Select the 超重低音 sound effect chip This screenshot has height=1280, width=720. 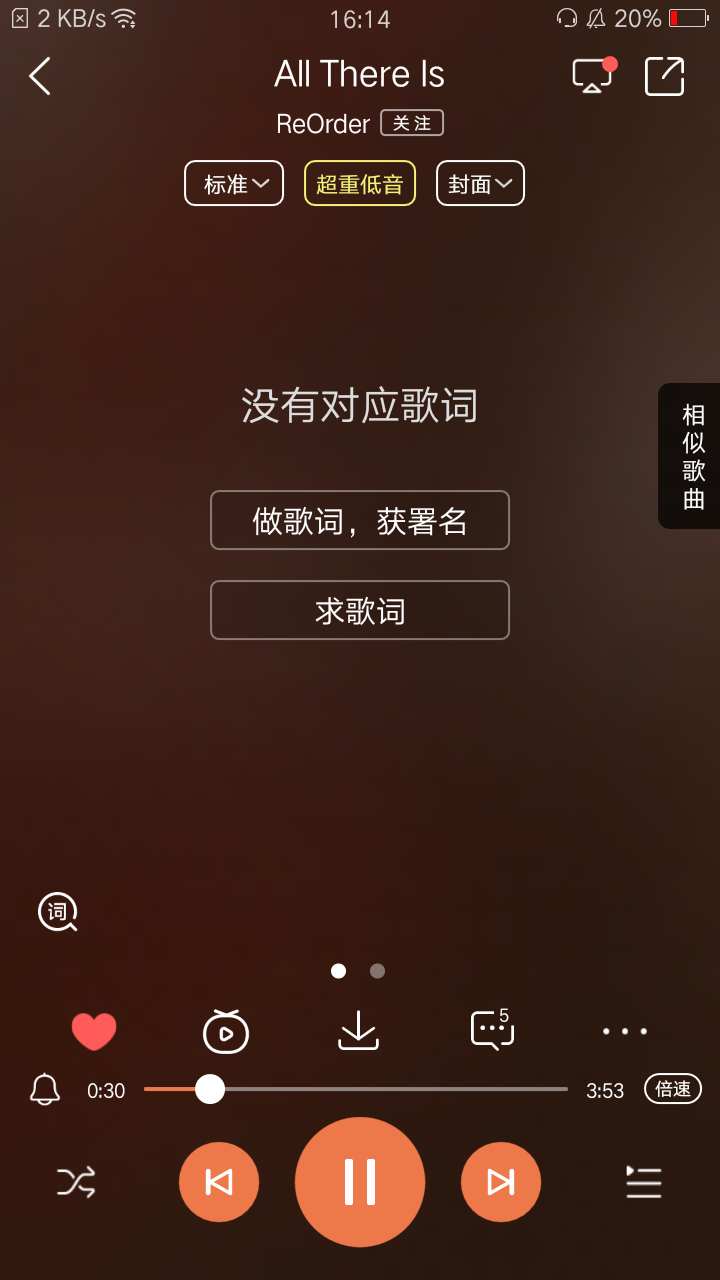[360, 183]
